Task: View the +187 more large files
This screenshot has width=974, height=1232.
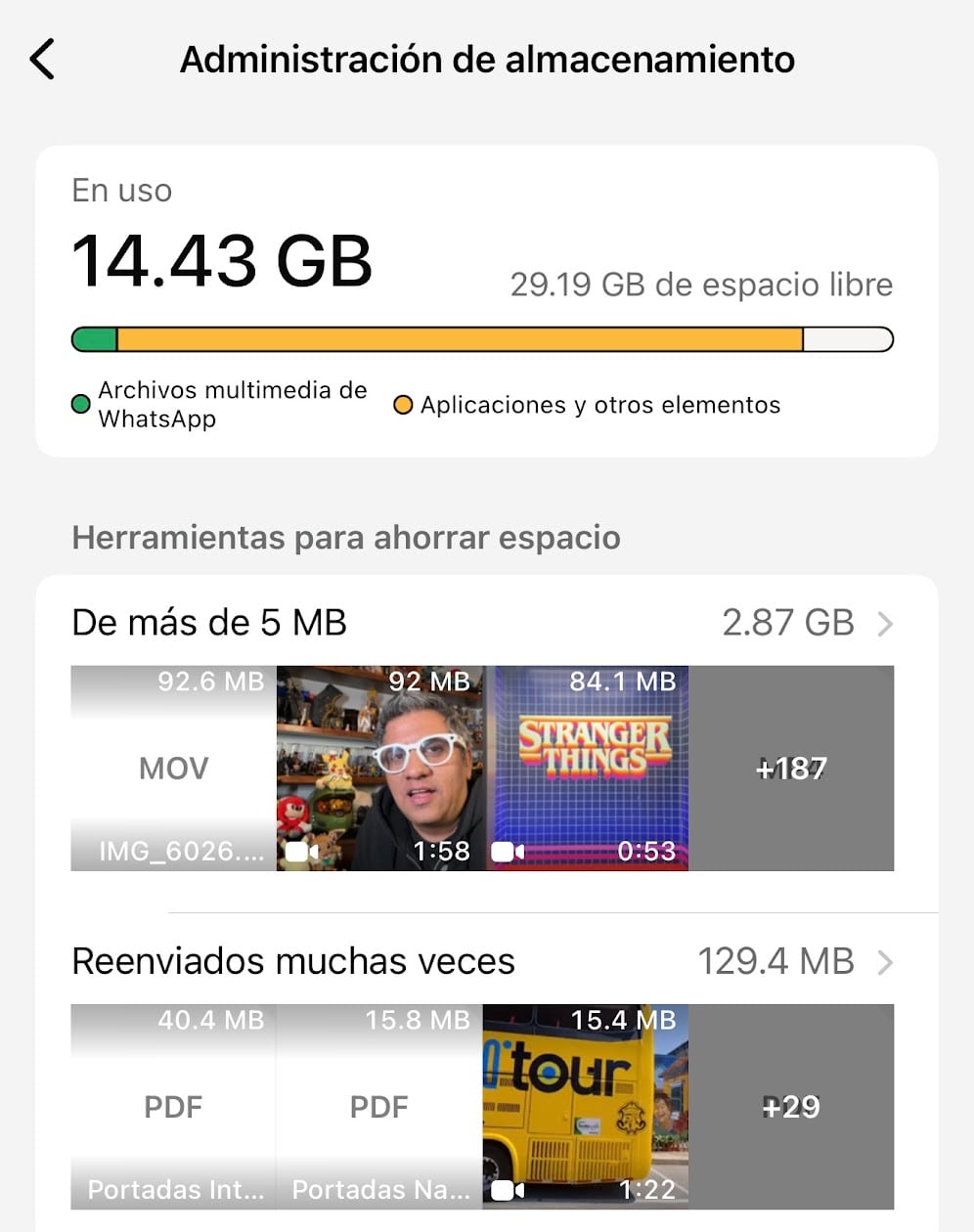Action: click(x=791, y=769)
